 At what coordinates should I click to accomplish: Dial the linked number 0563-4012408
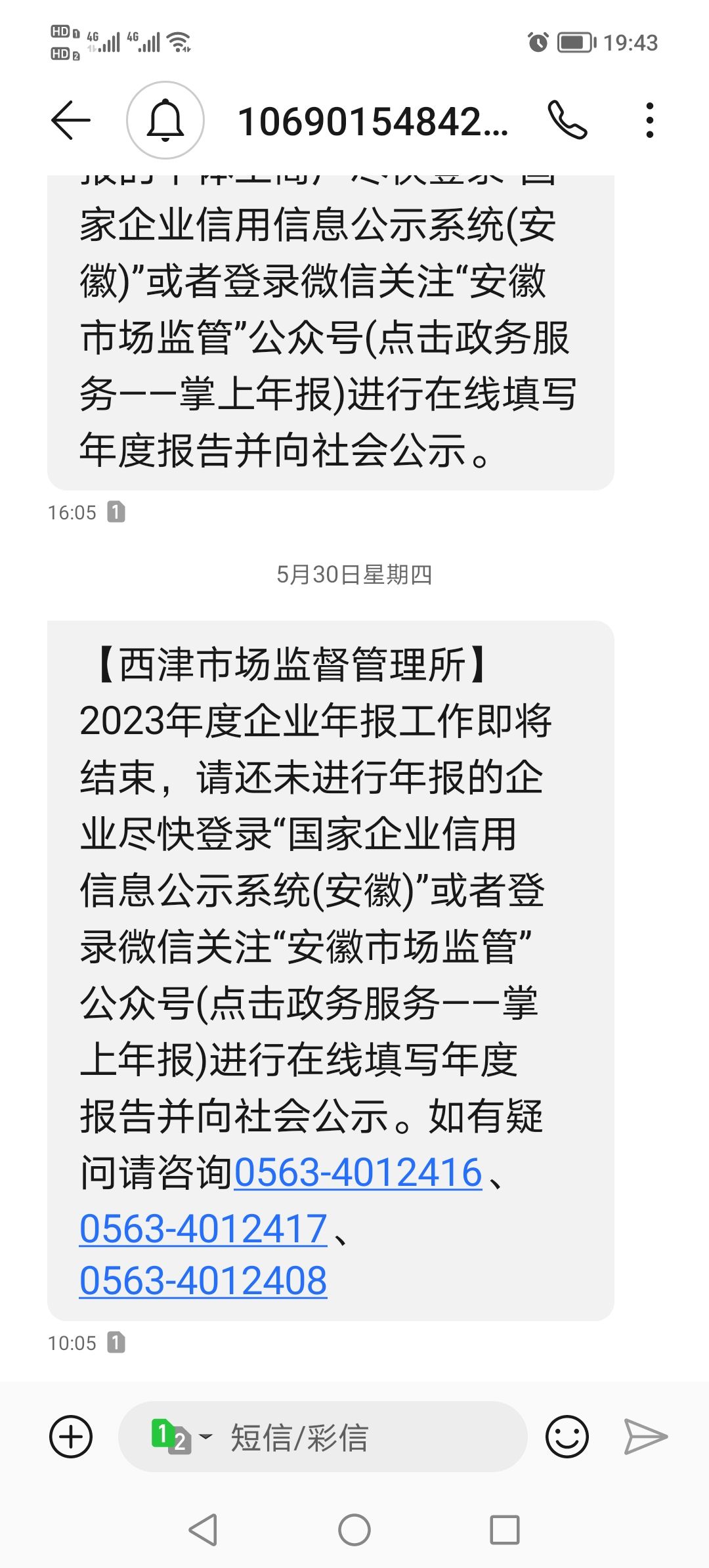[204, 1281]
